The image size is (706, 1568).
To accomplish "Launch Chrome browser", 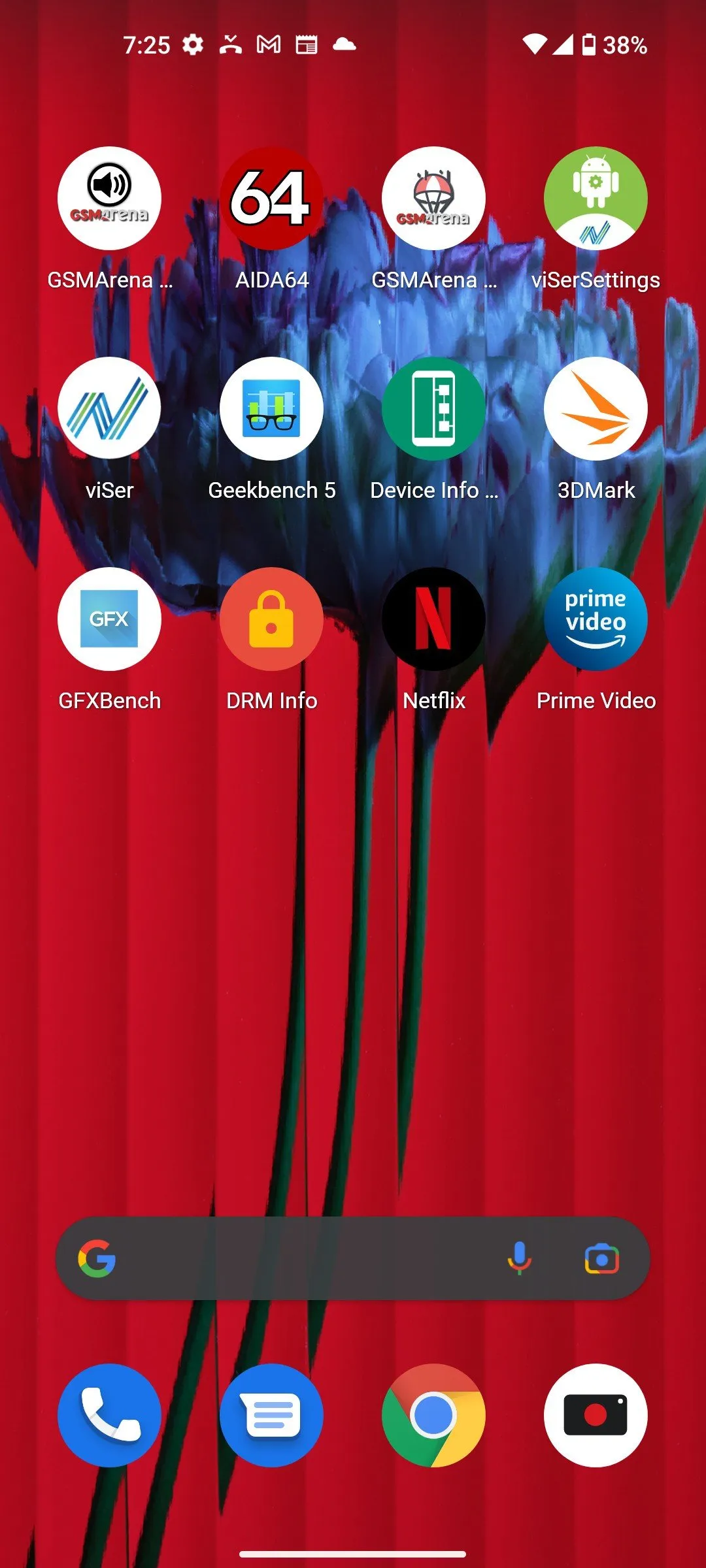I will [433, 1415].
